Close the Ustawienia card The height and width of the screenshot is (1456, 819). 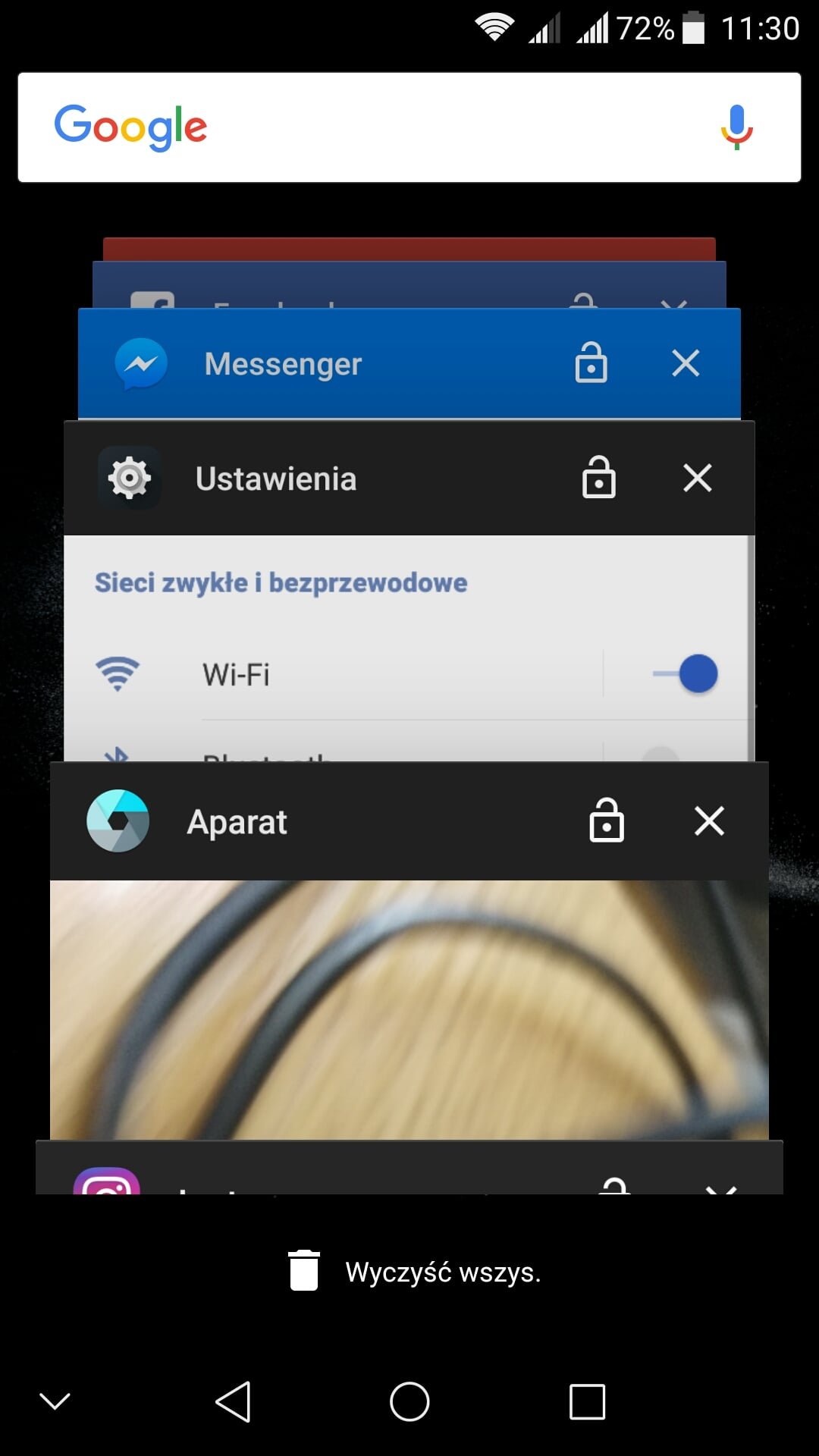point(697,479)
